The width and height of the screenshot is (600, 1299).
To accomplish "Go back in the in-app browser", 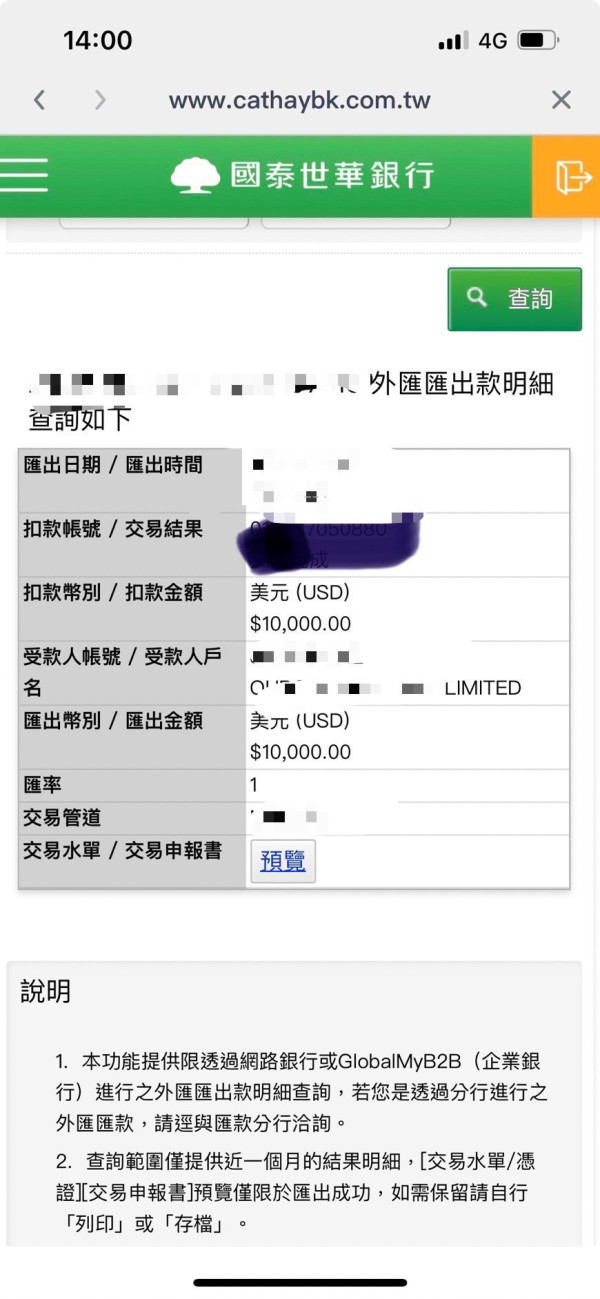I will [x=39, y=100].
